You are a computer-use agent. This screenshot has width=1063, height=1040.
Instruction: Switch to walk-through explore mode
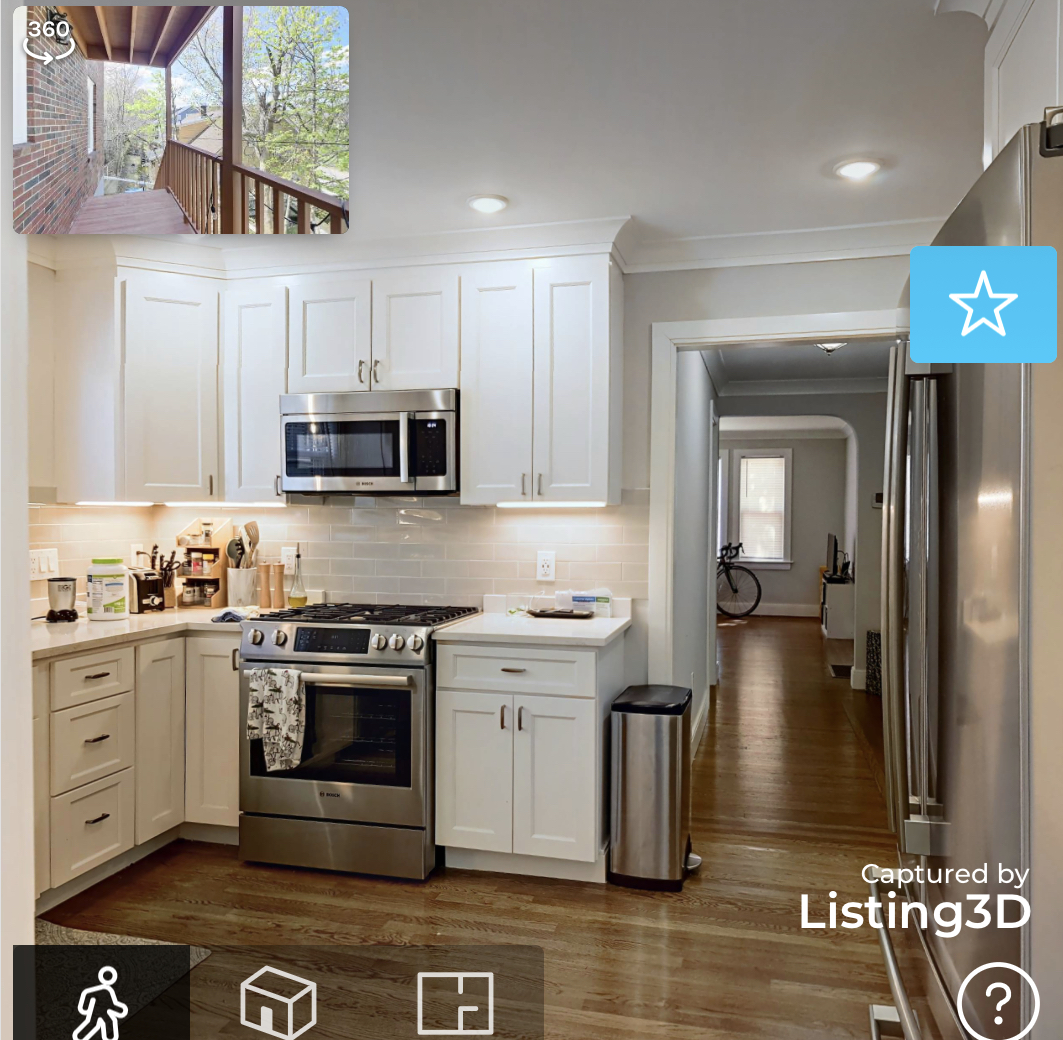[x=101, y=1000]
